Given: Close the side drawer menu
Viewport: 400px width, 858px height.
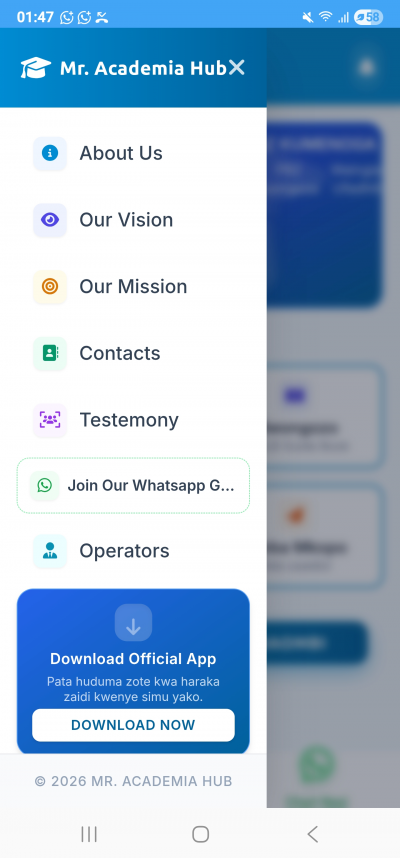Looking at the screenshot, I should [236, 68].
